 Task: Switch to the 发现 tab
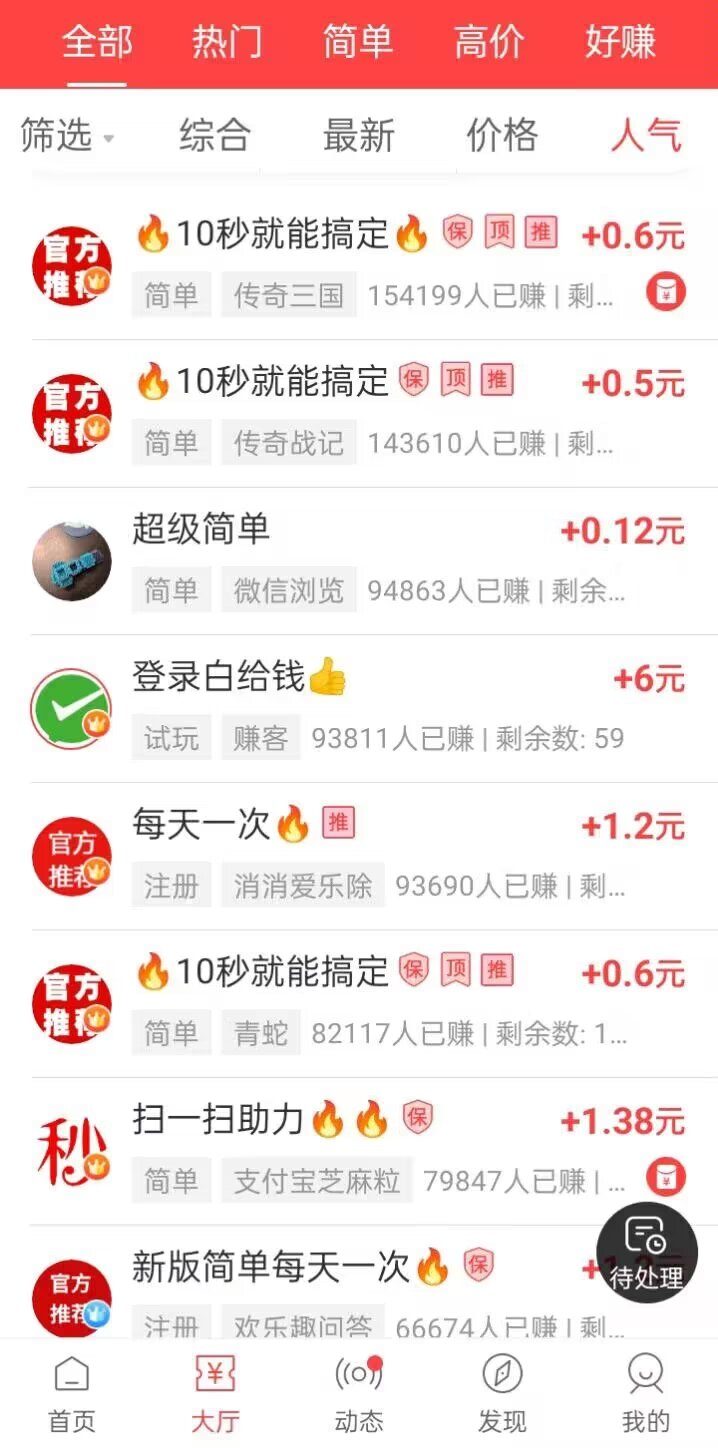[502, 1394]
